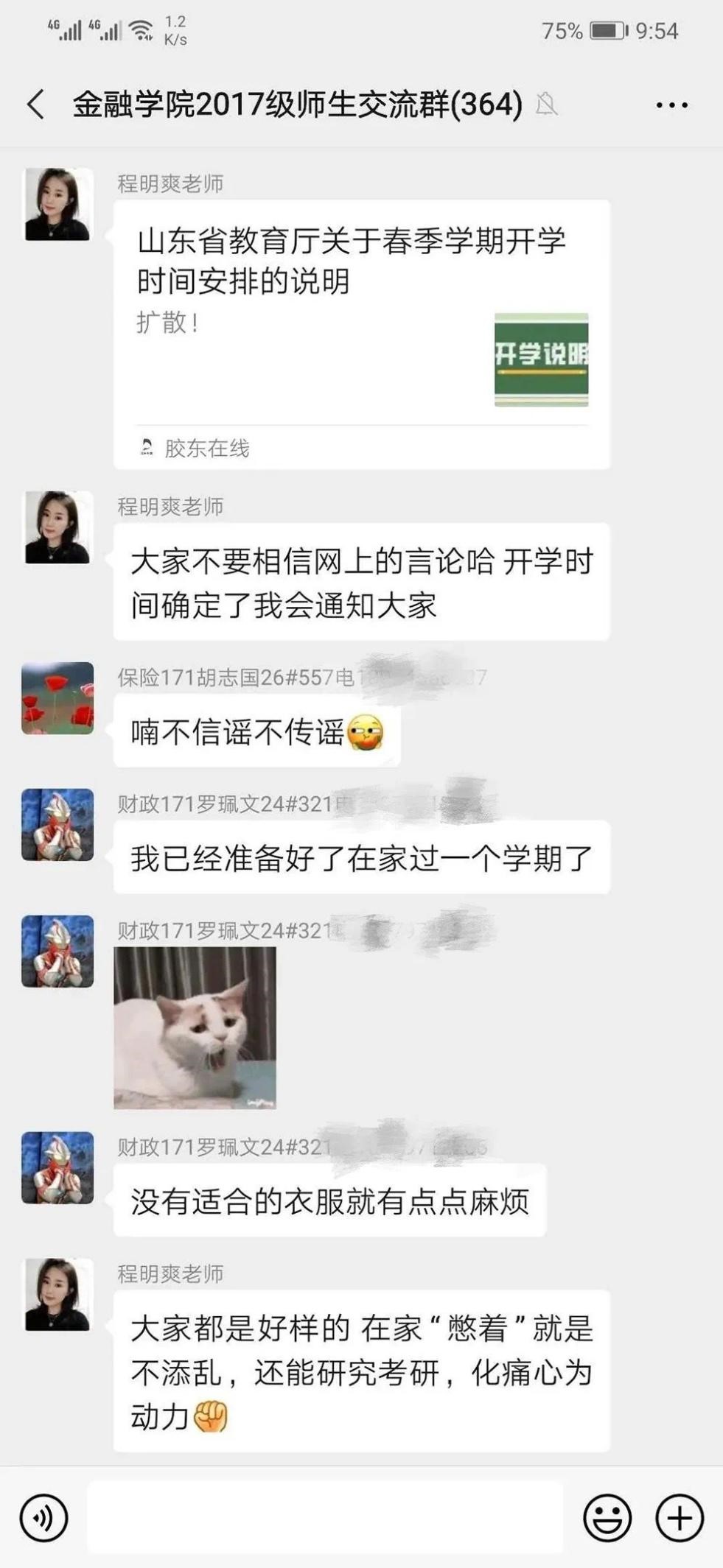Tap avatar next to 喃不信谣不传谣 message
Image resolution: width=723 pixels, height=1568 pixels.
click(x=57, y=698)
